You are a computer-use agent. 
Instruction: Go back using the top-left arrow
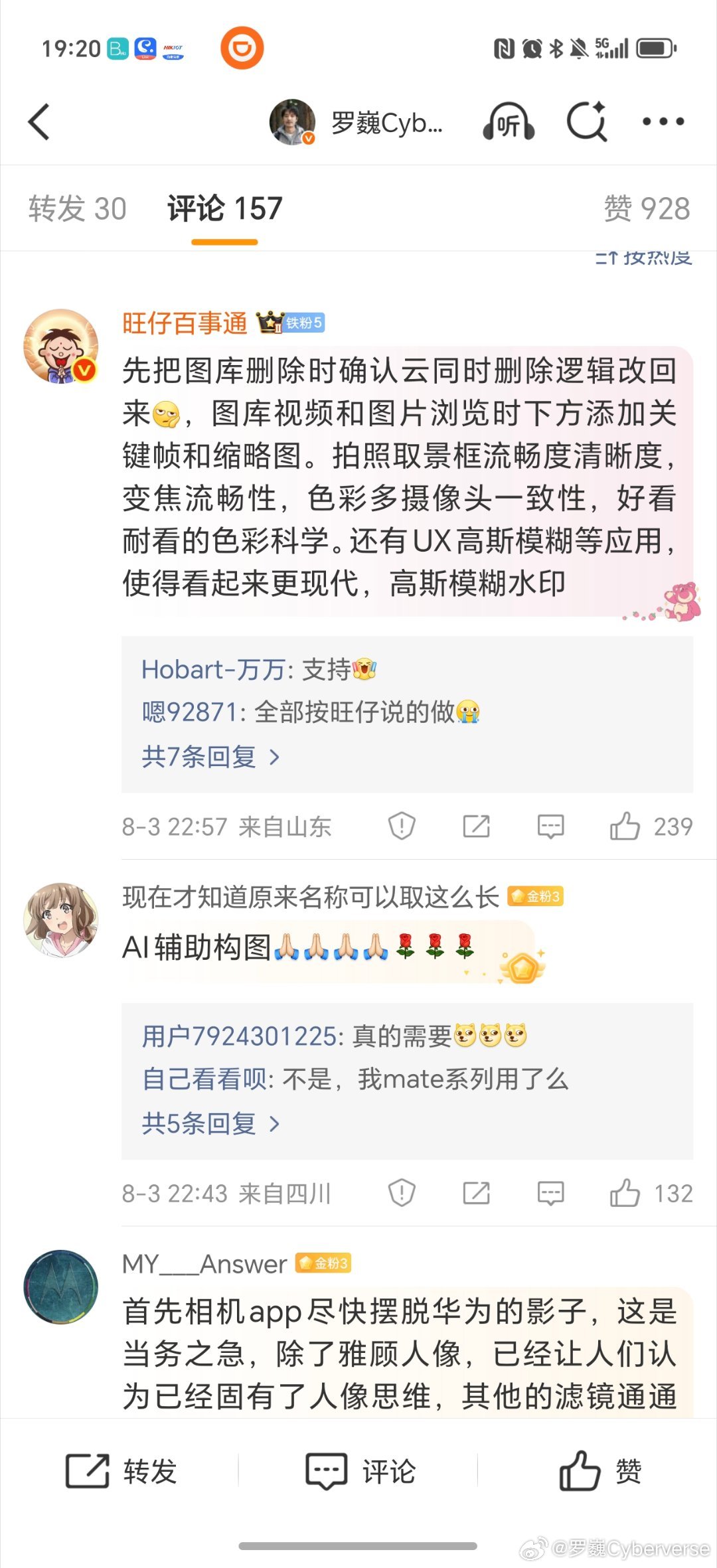39,122
